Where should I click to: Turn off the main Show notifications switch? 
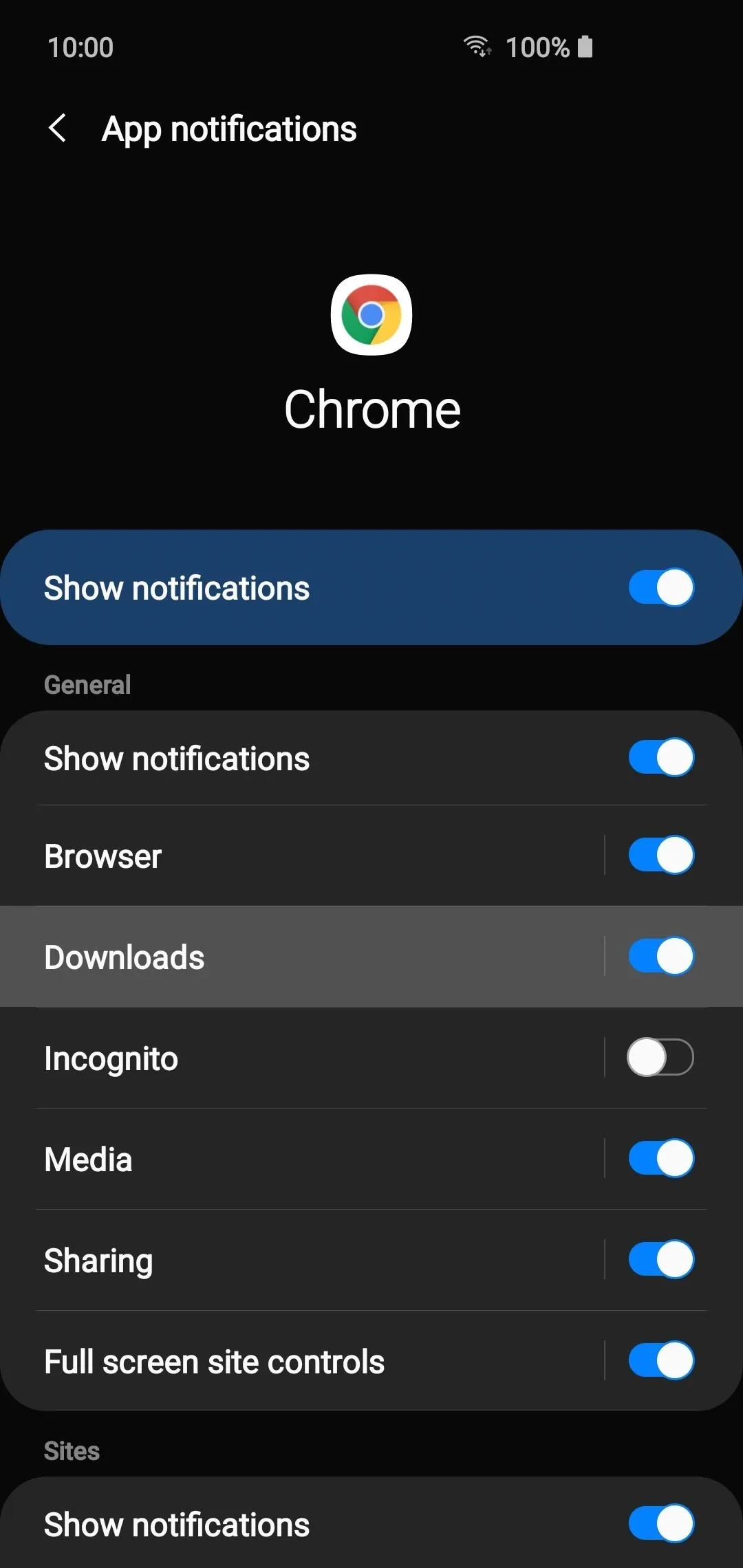(660, 587)
